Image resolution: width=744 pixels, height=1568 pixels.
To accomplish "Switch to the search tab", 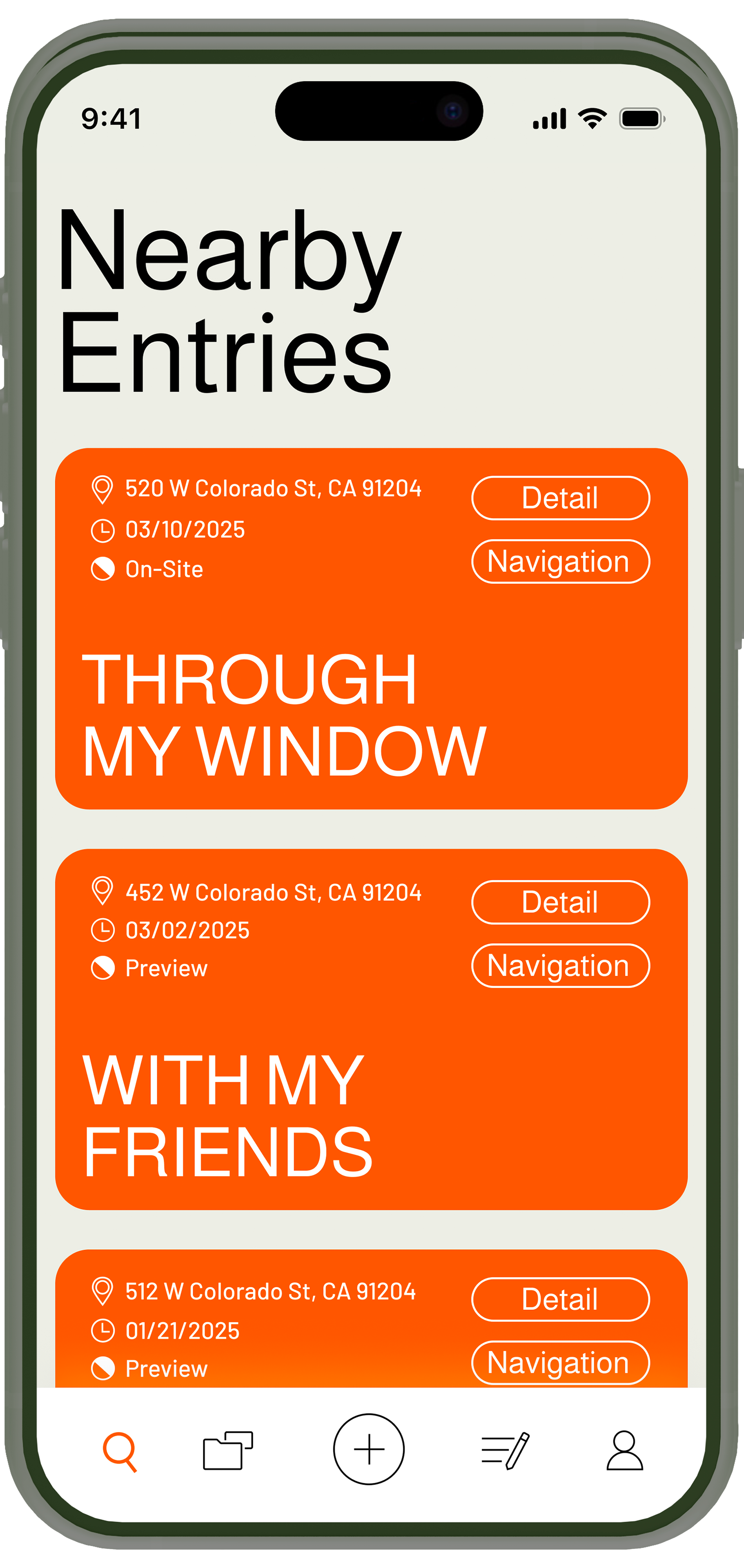I will [x=119, y=1451].
